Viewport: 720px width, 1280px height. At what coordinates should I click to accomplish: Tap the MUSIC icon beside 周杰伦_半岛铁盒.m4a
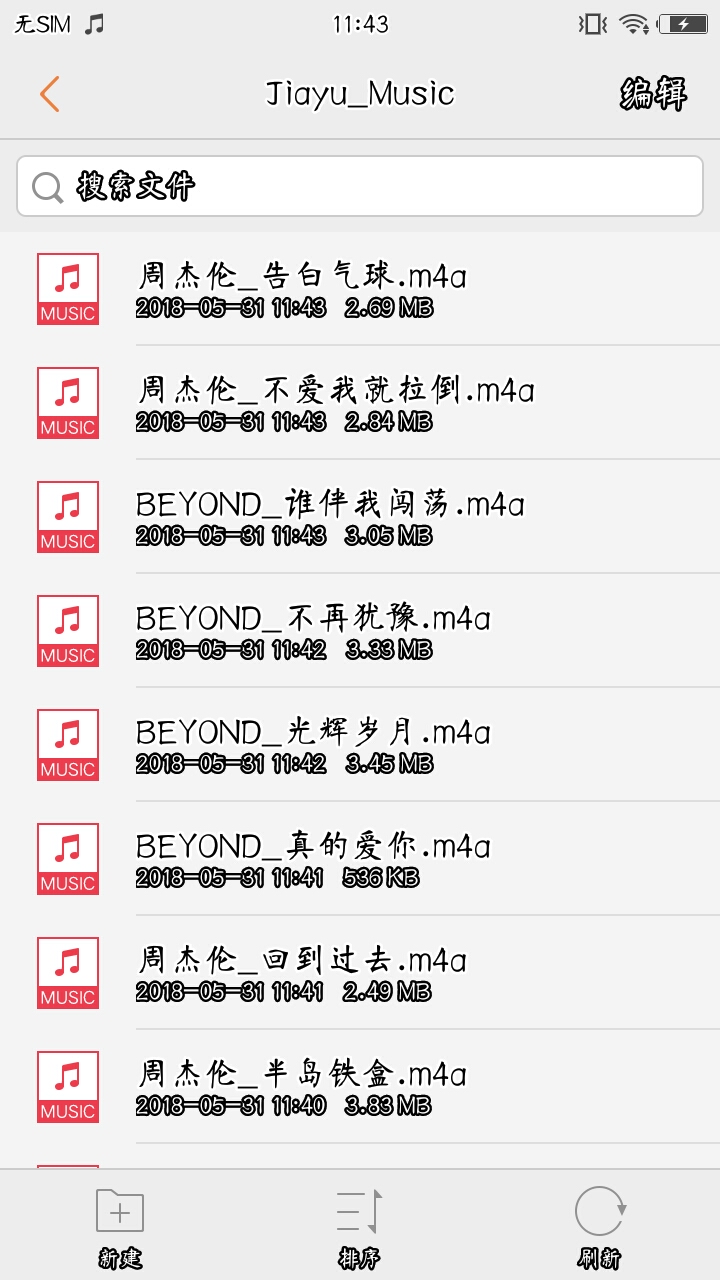point(67,1086)
